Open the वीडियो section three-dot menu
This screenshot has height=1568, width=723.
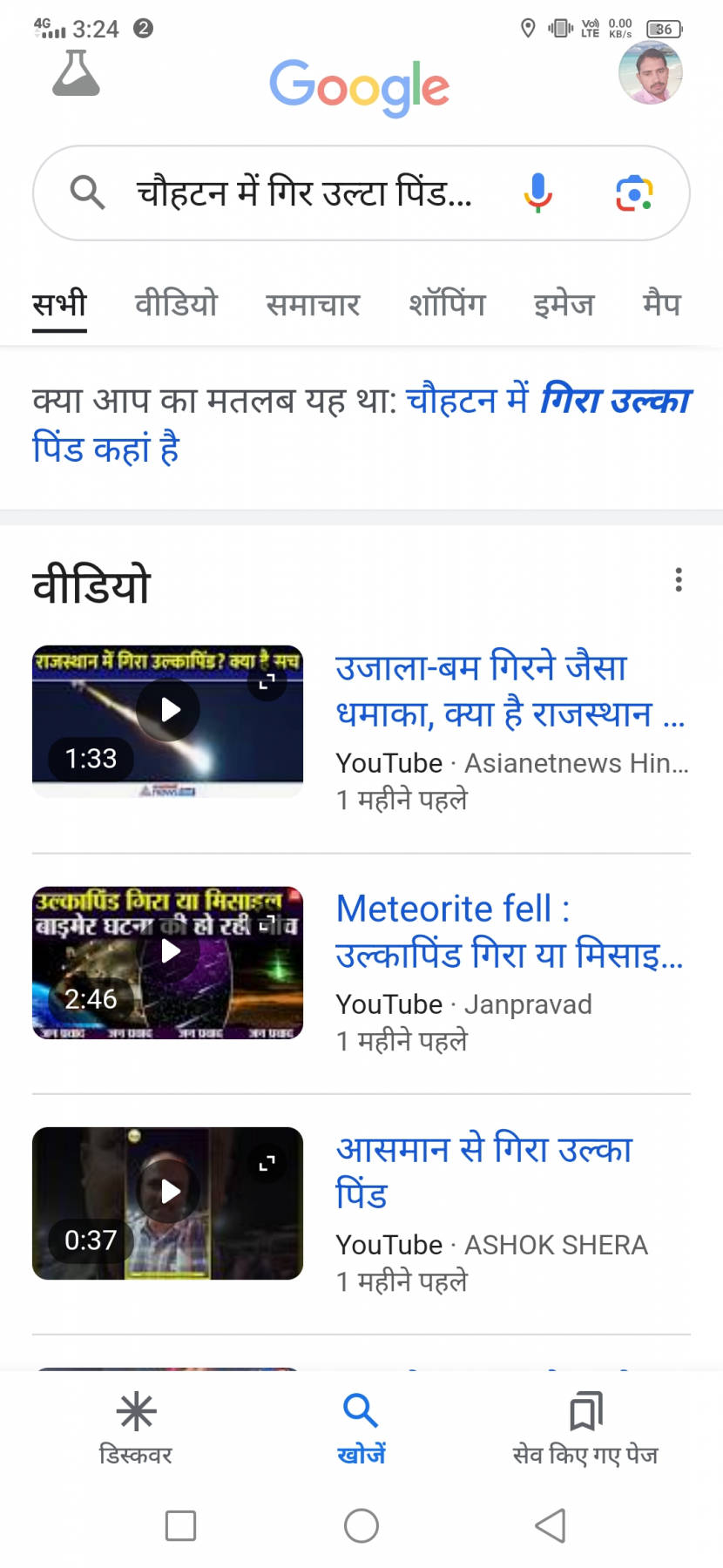(679, 580)
